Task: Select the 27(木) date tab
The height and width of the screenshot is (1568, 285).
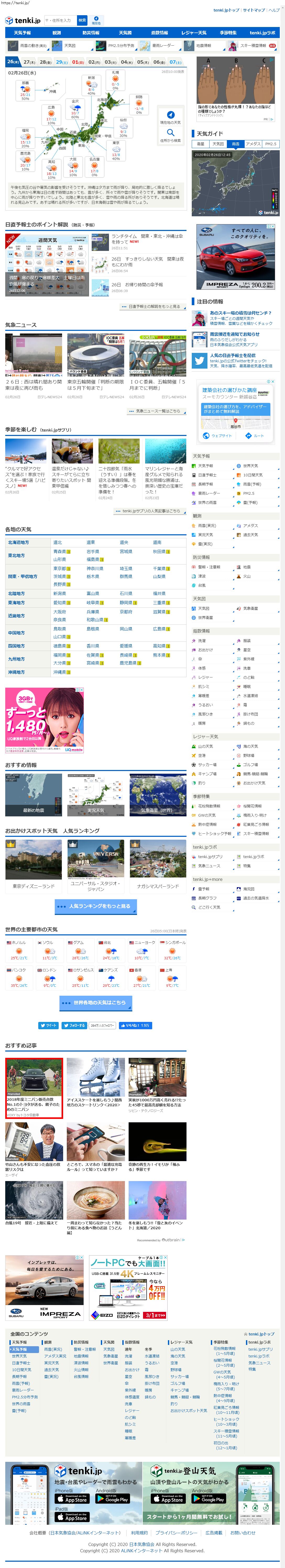Action: 29,62
